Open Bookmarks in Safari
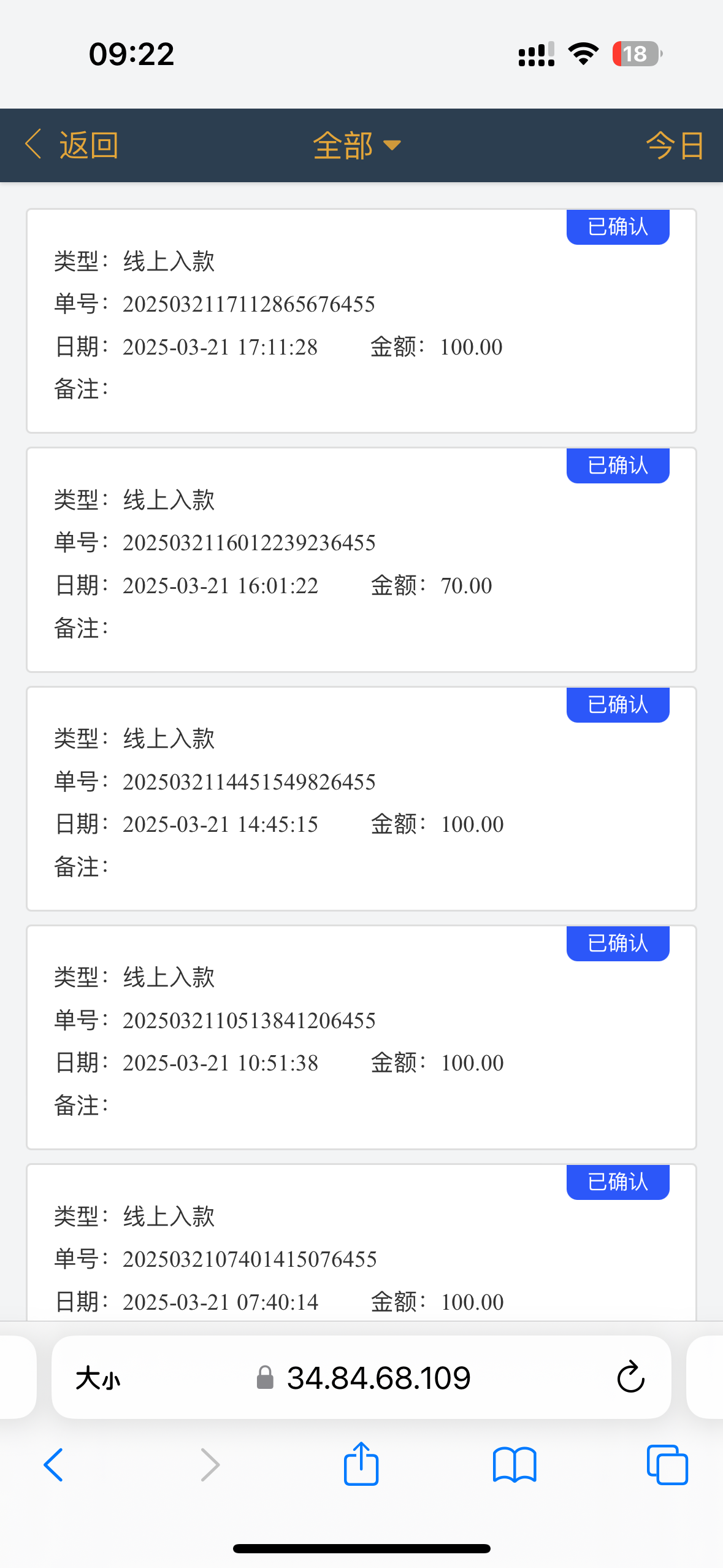This screenshot has width=723, height=1568. 514,1465
